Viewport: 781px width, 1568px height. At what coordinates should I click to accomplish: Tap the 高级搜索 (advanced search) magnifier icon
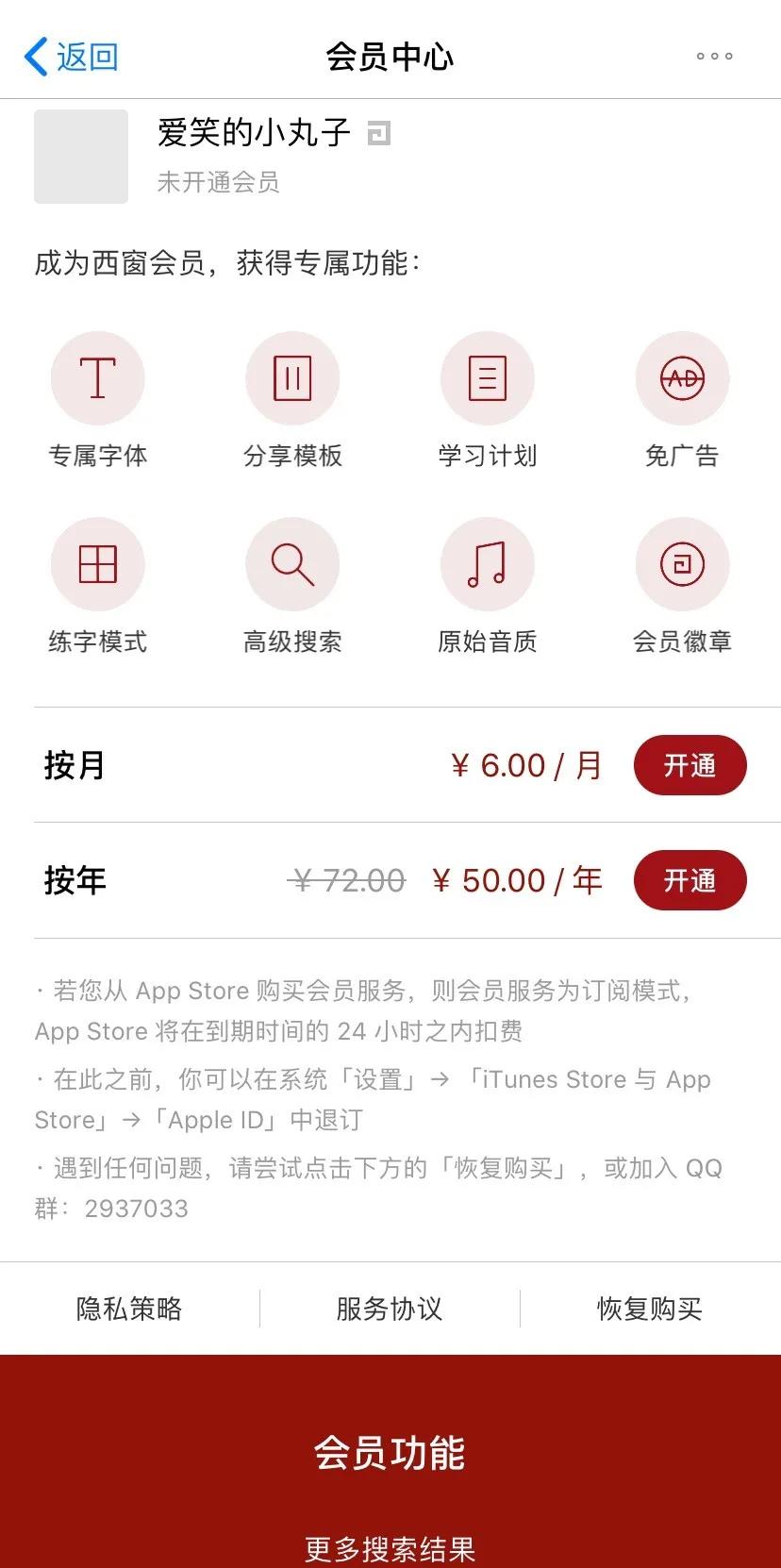[x=292, y=564]
